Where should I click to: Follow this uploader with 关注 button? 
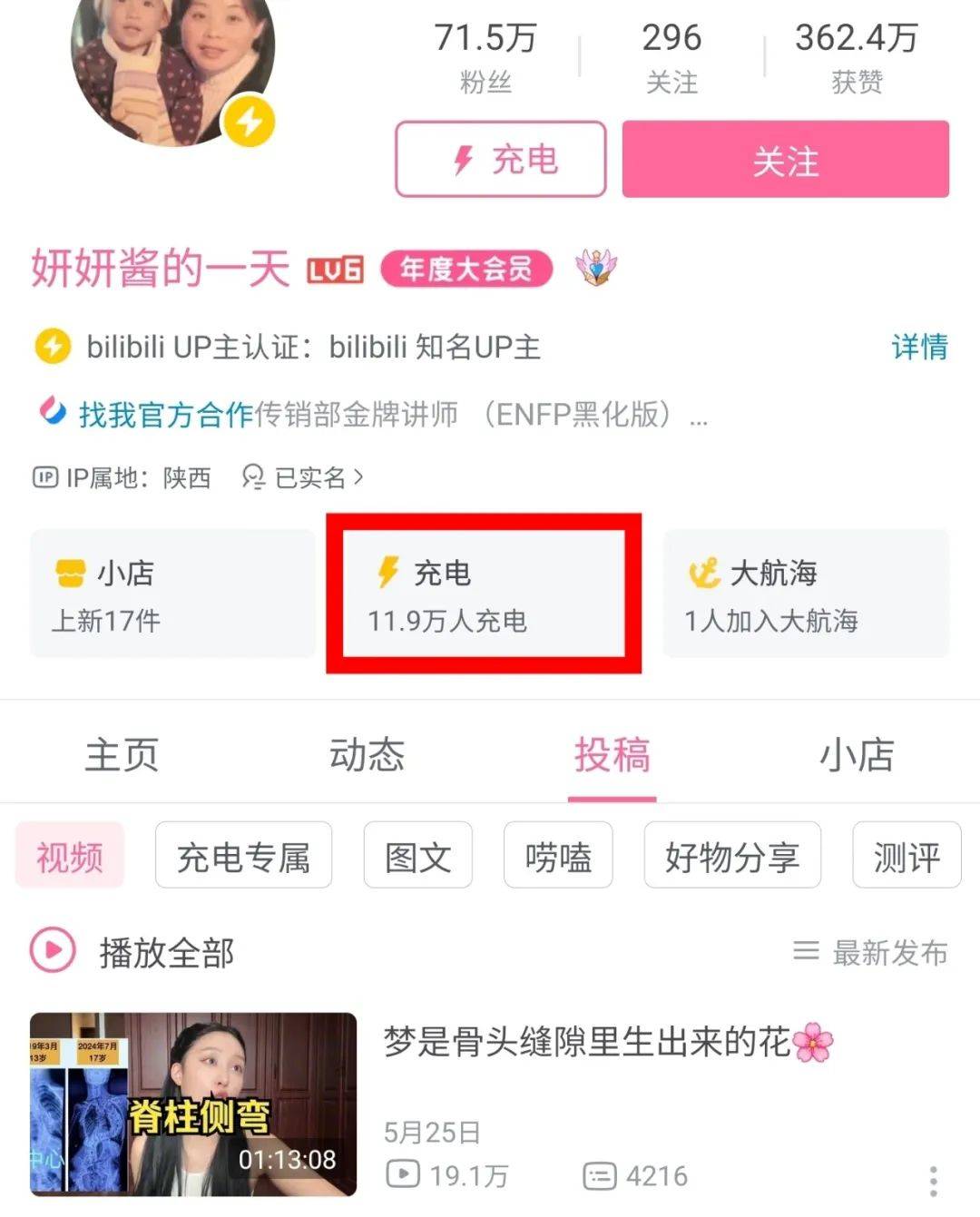point(785,160)
